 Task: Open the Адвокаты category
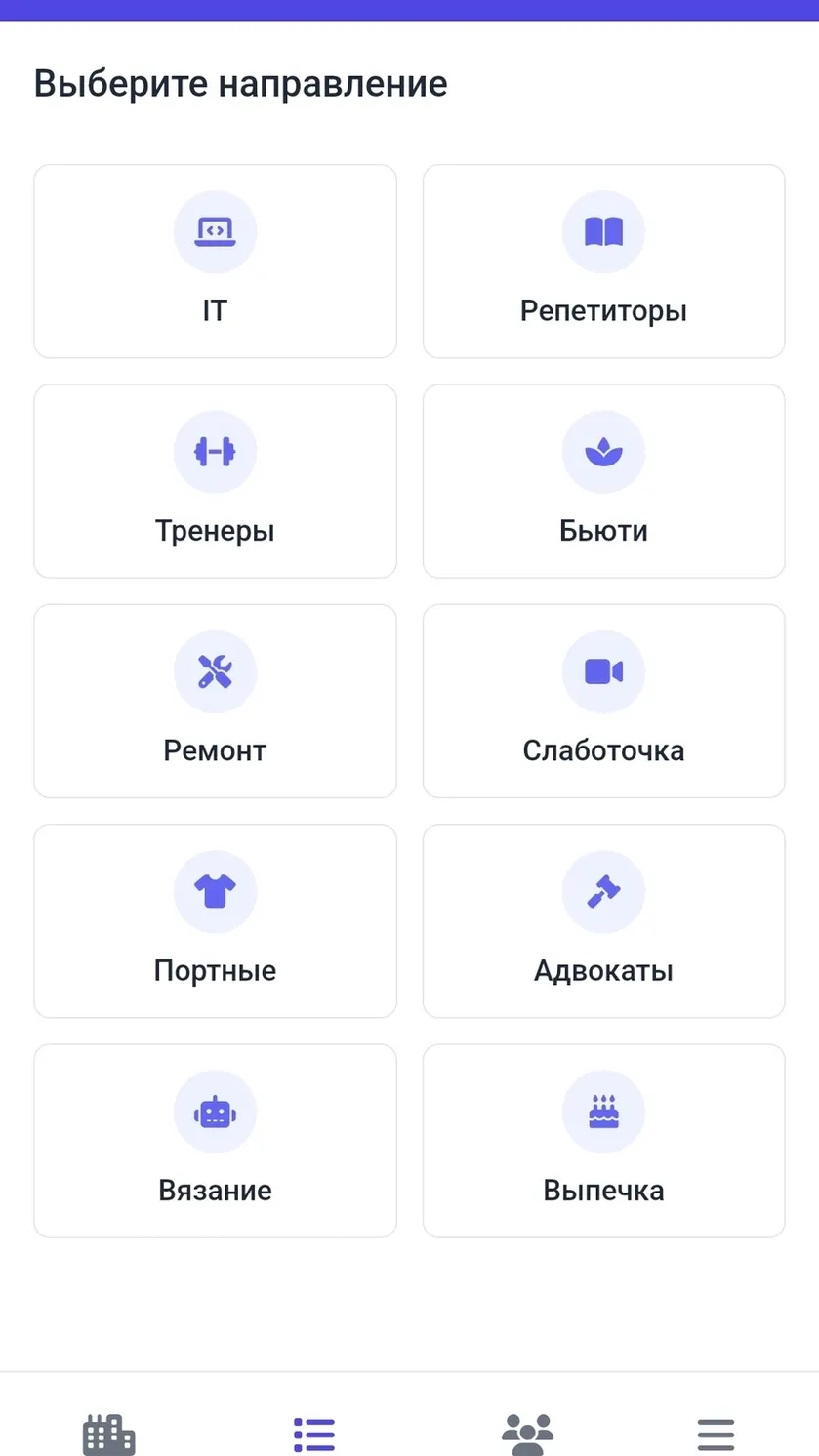[x=603, y=921]
